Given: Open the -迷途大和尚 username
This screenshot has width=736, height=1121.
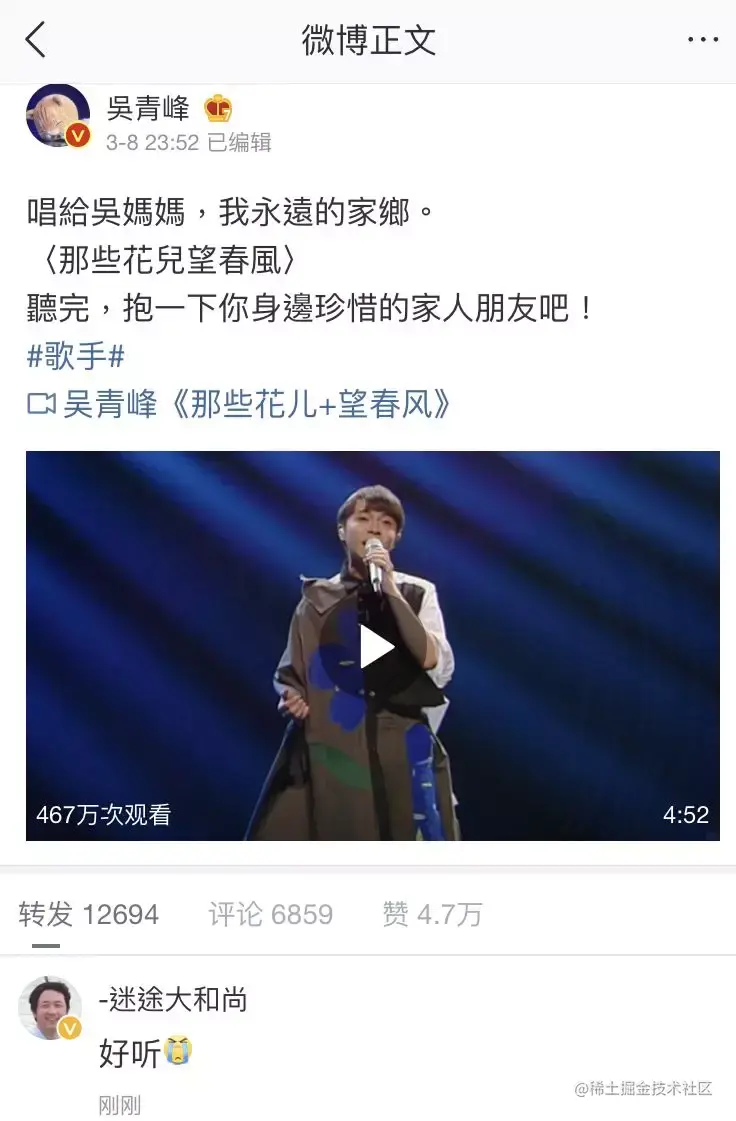Looking at the screenshot, I should click(x=173, y=999).
